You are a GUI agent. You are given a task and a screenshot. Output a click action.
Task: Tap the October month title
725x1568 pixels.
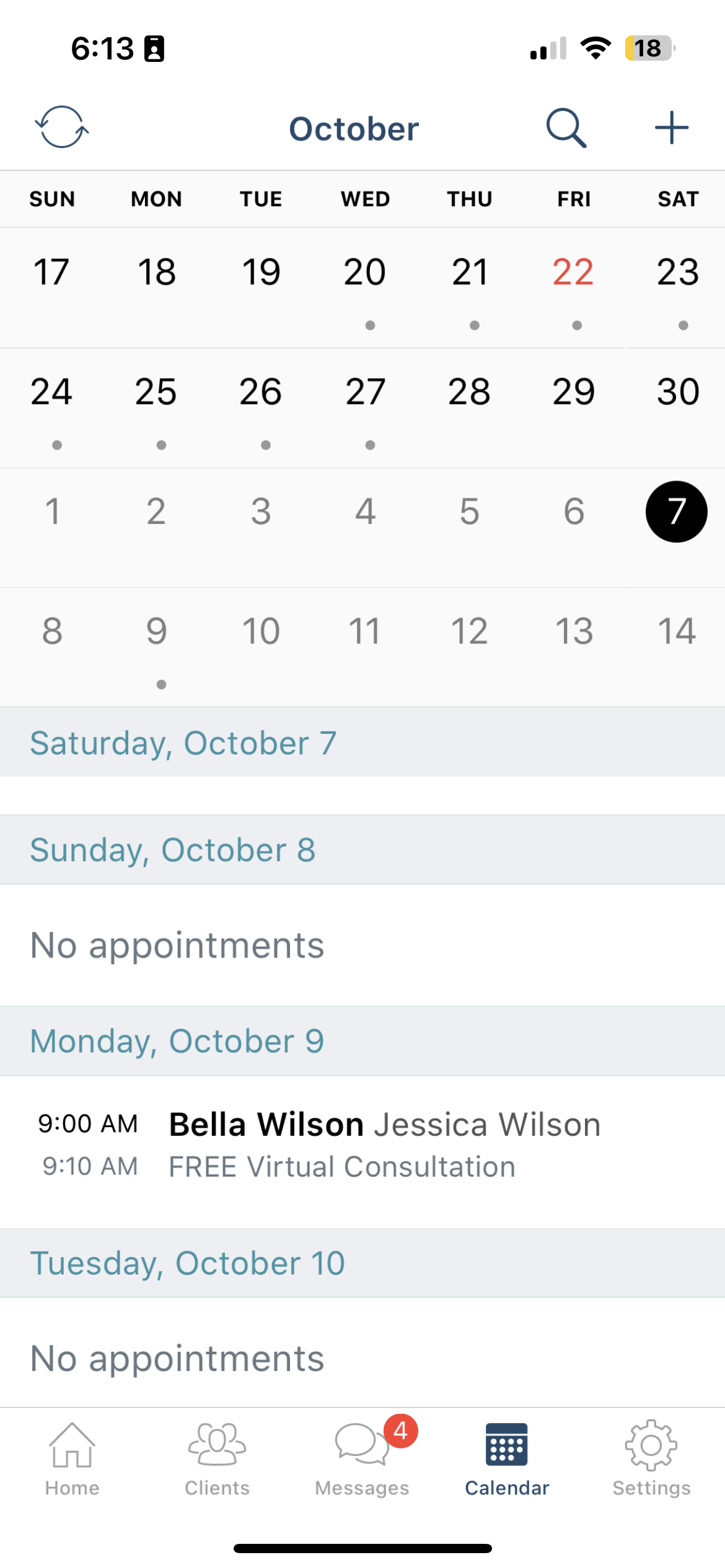(353, 128)
